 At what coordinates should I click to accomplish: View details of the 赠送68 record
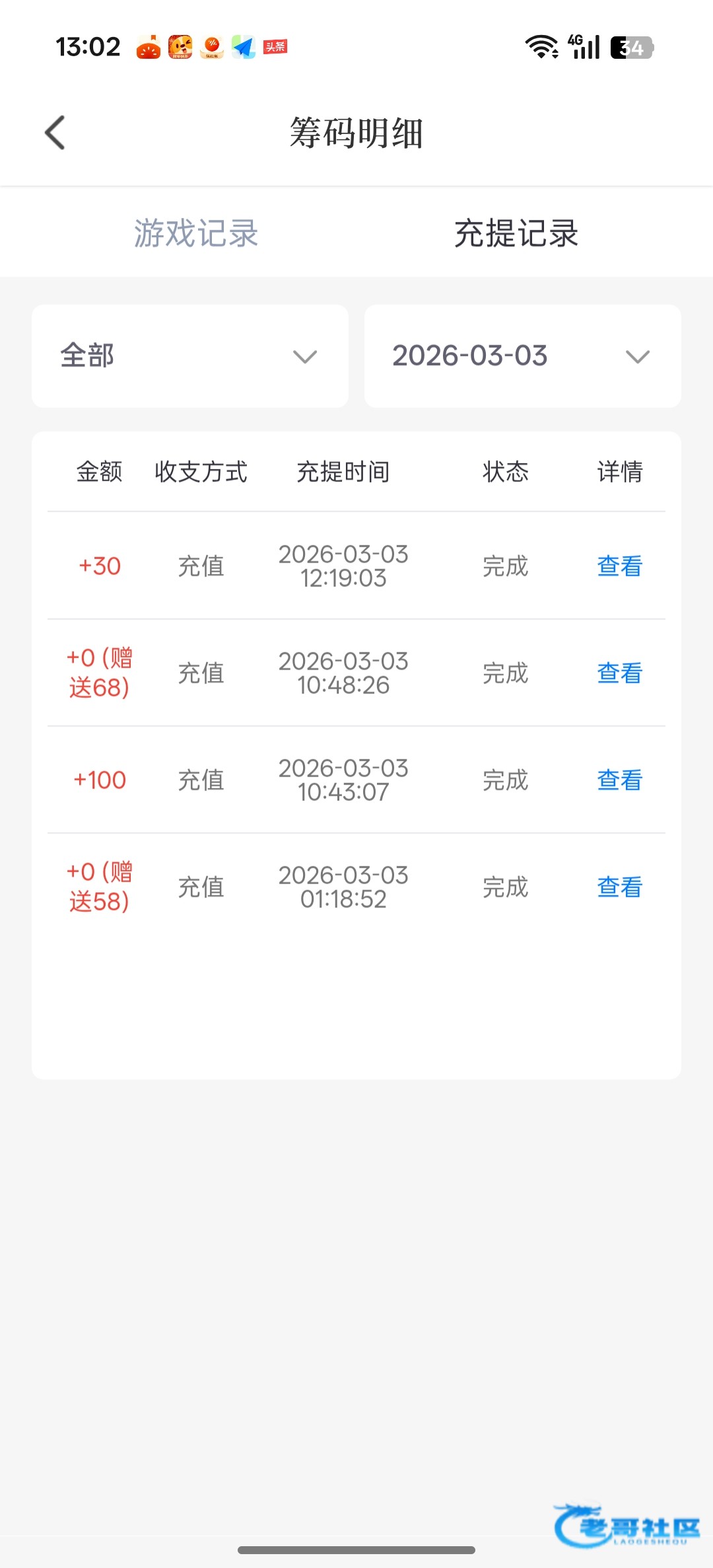619,673
